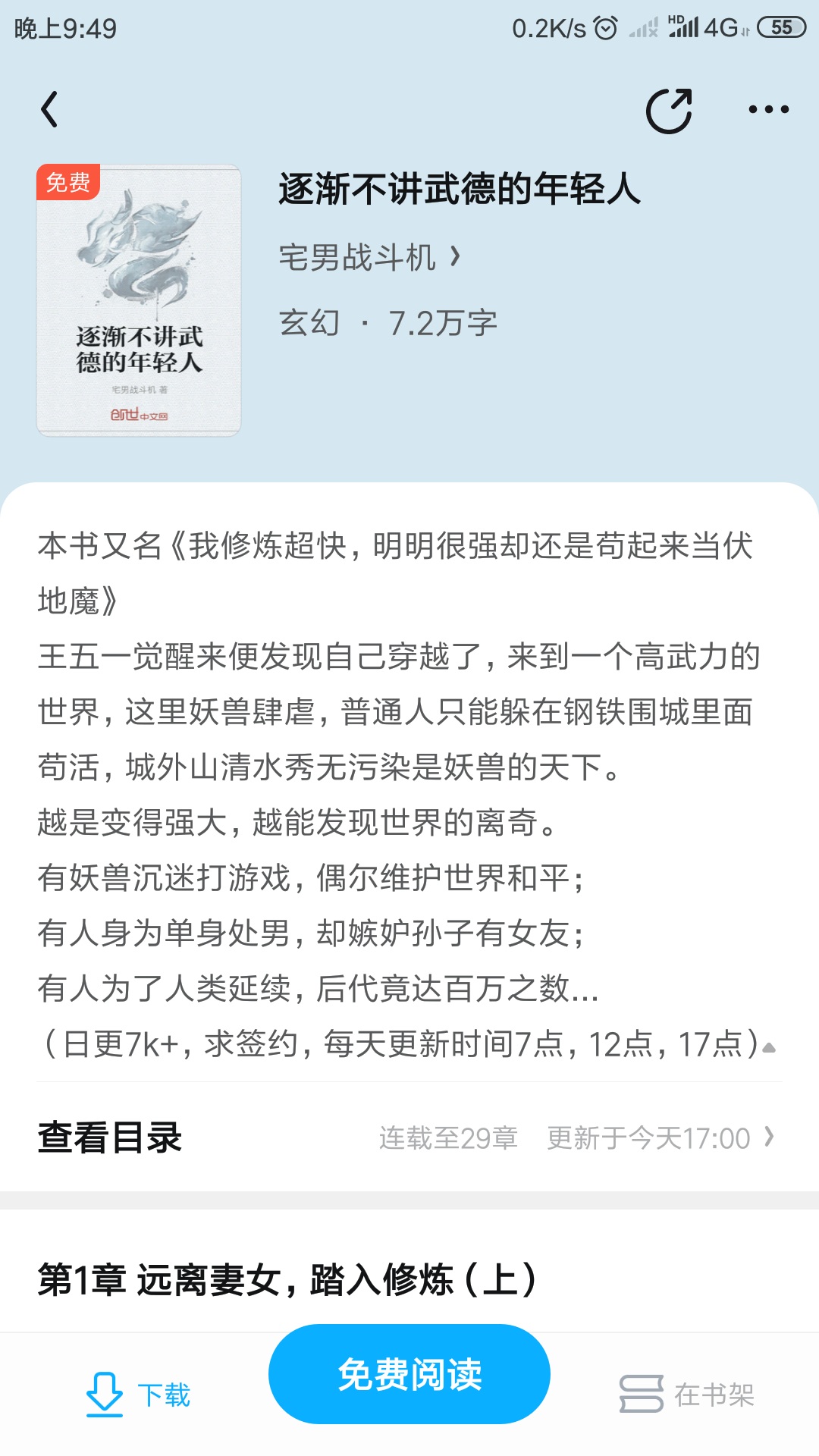Open author 宅男战斗机's page
Screen dimensions: 819x1456
coord(369,257)
